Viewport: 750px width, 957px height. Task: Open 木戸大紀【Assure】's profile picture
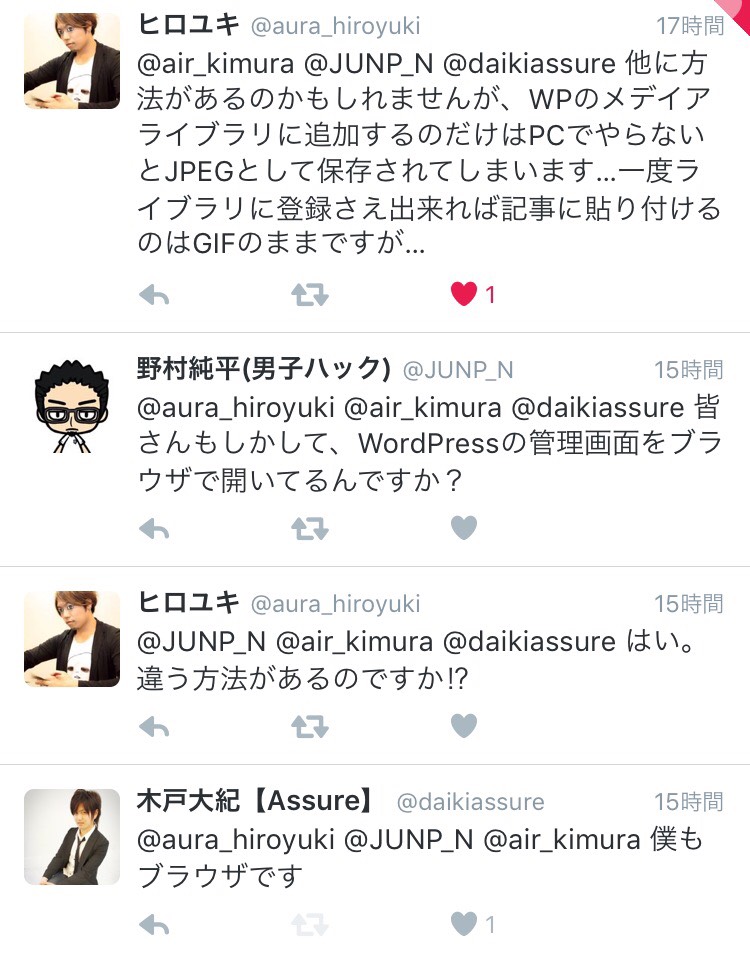click(x=71, y=836)
